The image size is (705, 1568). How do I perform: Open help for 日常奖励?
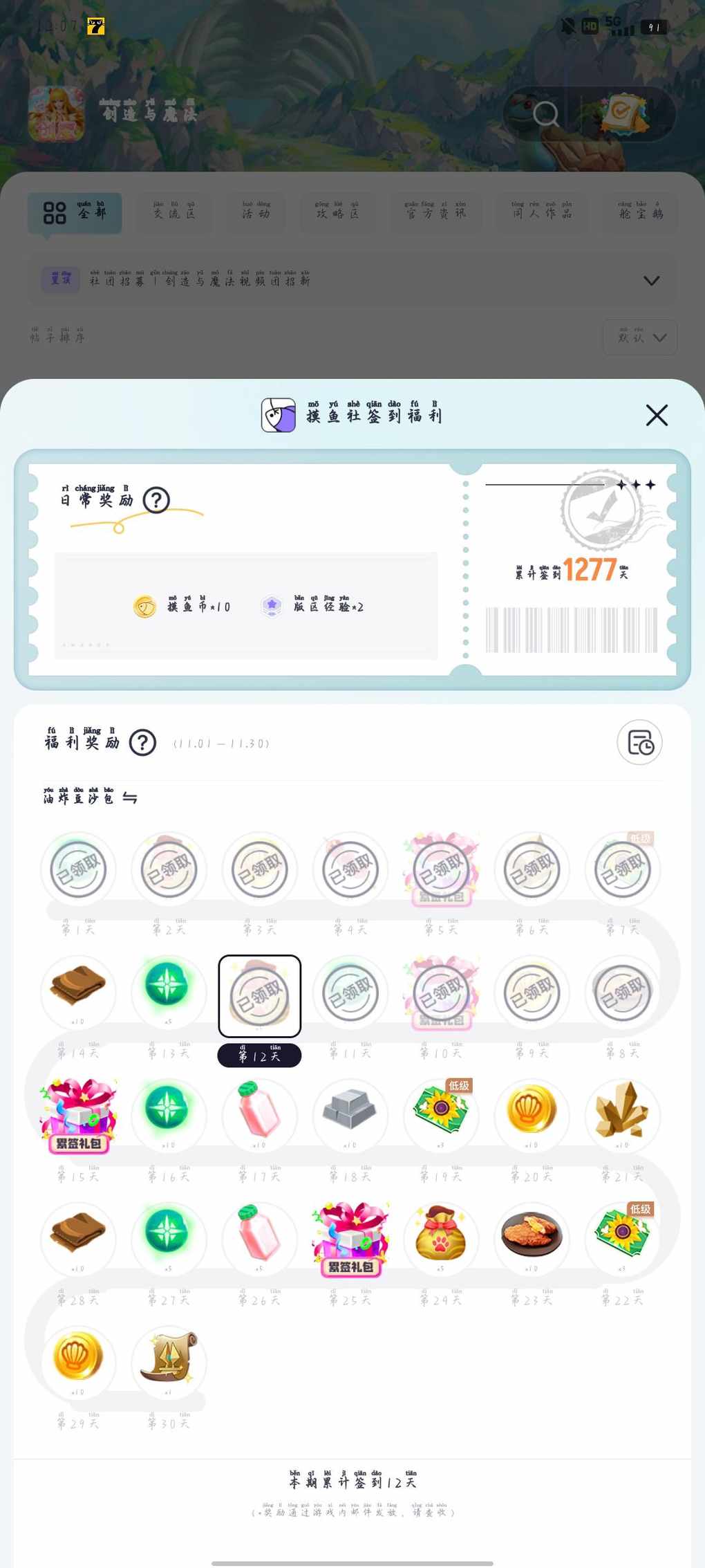(x=156, y=499)
